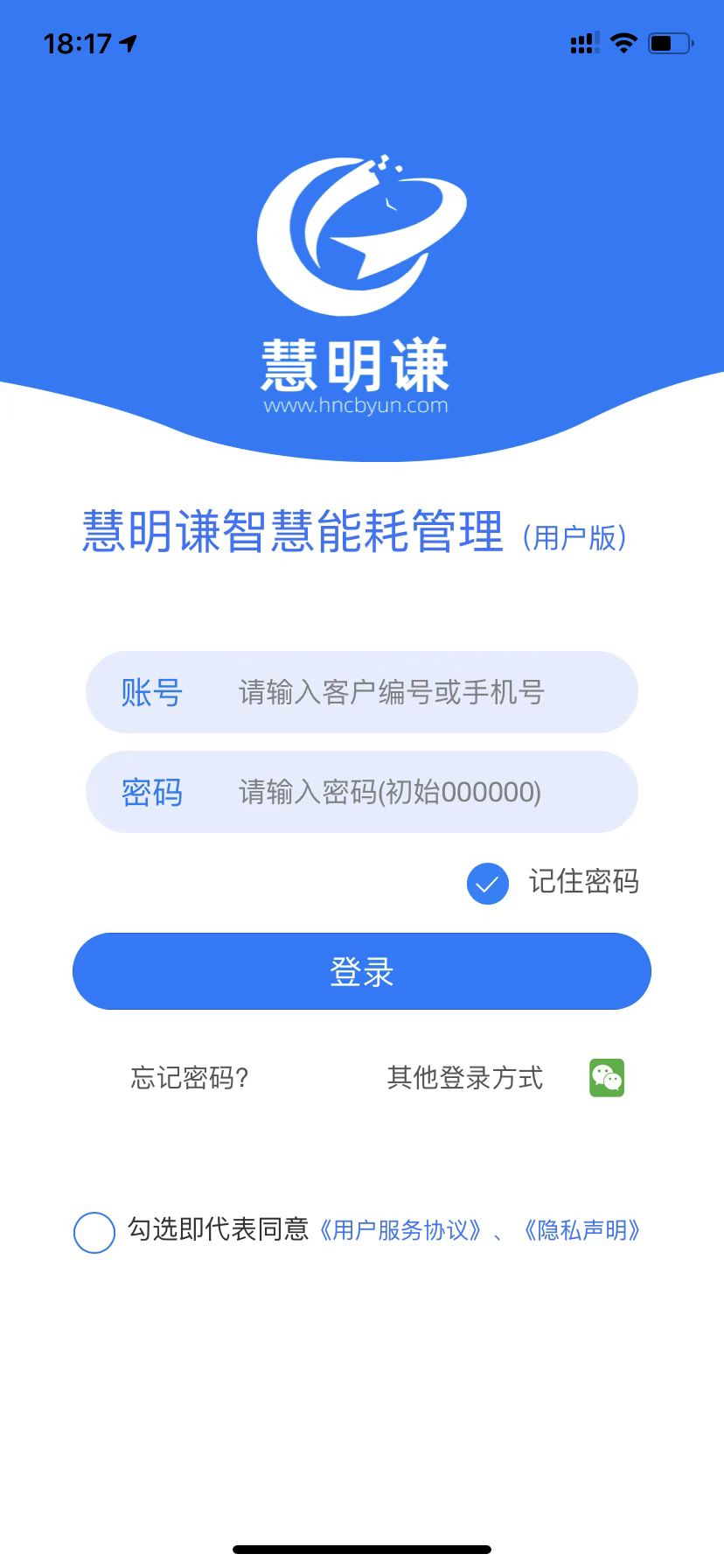The height and width of the screenshot is (1568, 724).
Task: Tap the green chat bubble icon
Action: click(606, 1079)
